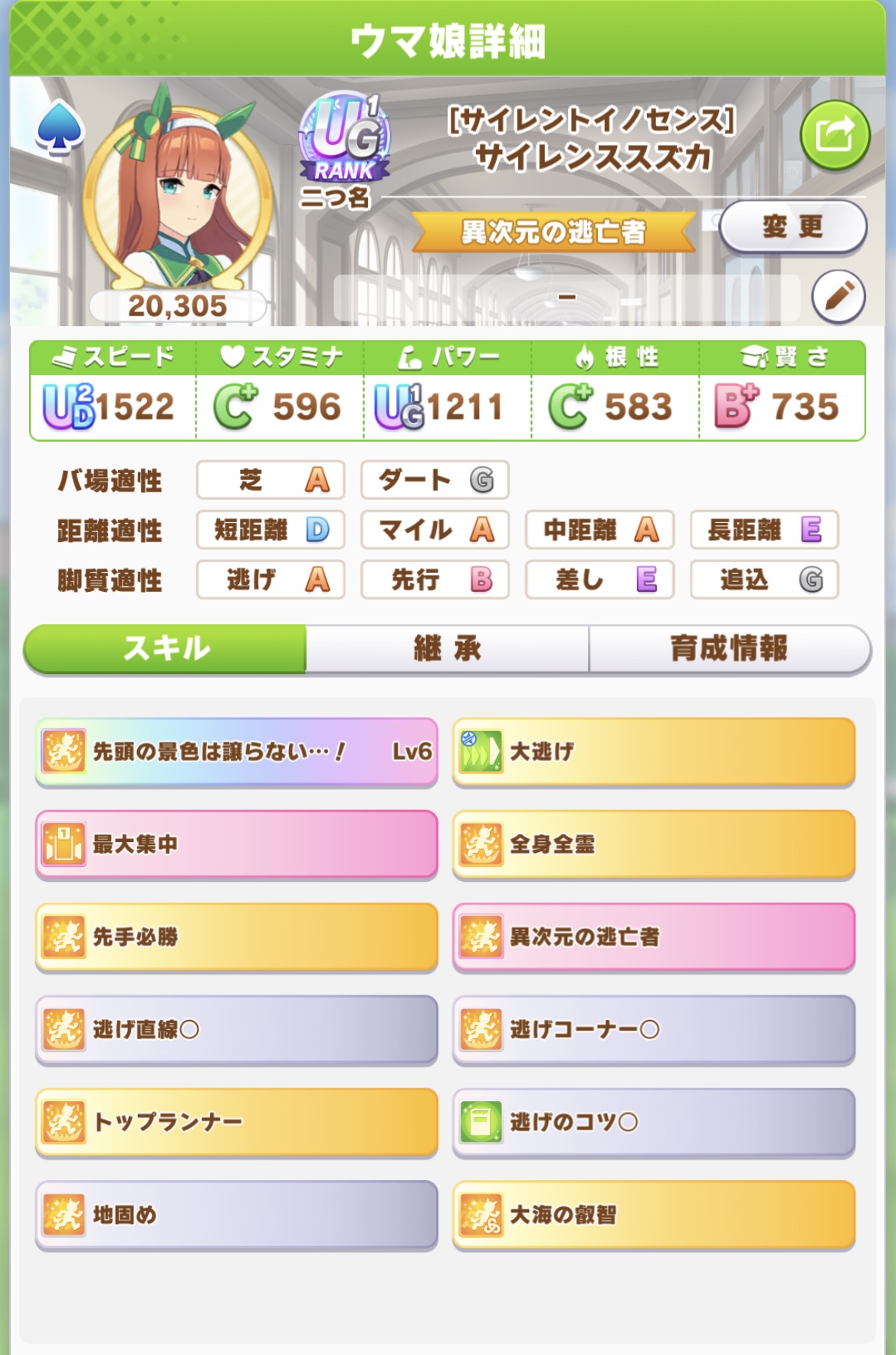Check the 逃げのコツ○ skill details
The width and height of the screenshot is (896, 1355).
coord(653,1122)
